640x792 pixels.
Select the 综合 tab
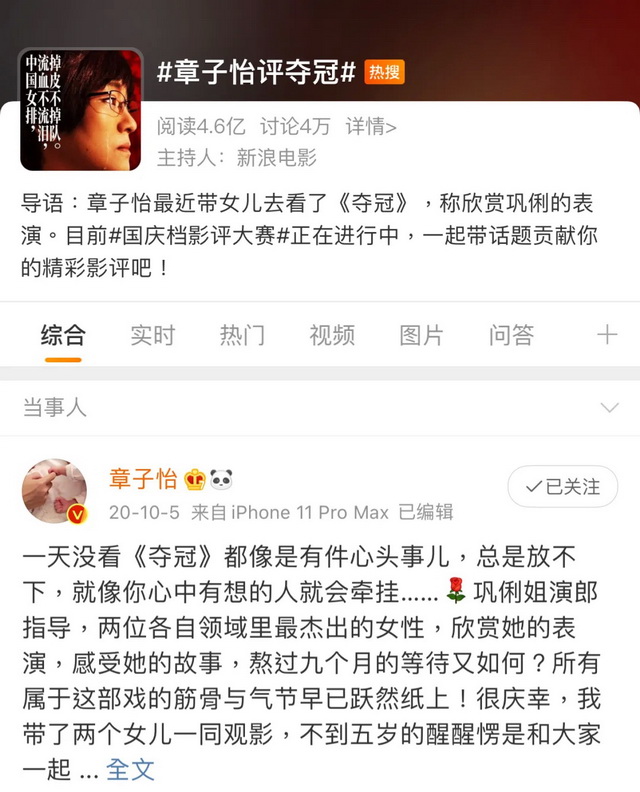coord(63,335)
